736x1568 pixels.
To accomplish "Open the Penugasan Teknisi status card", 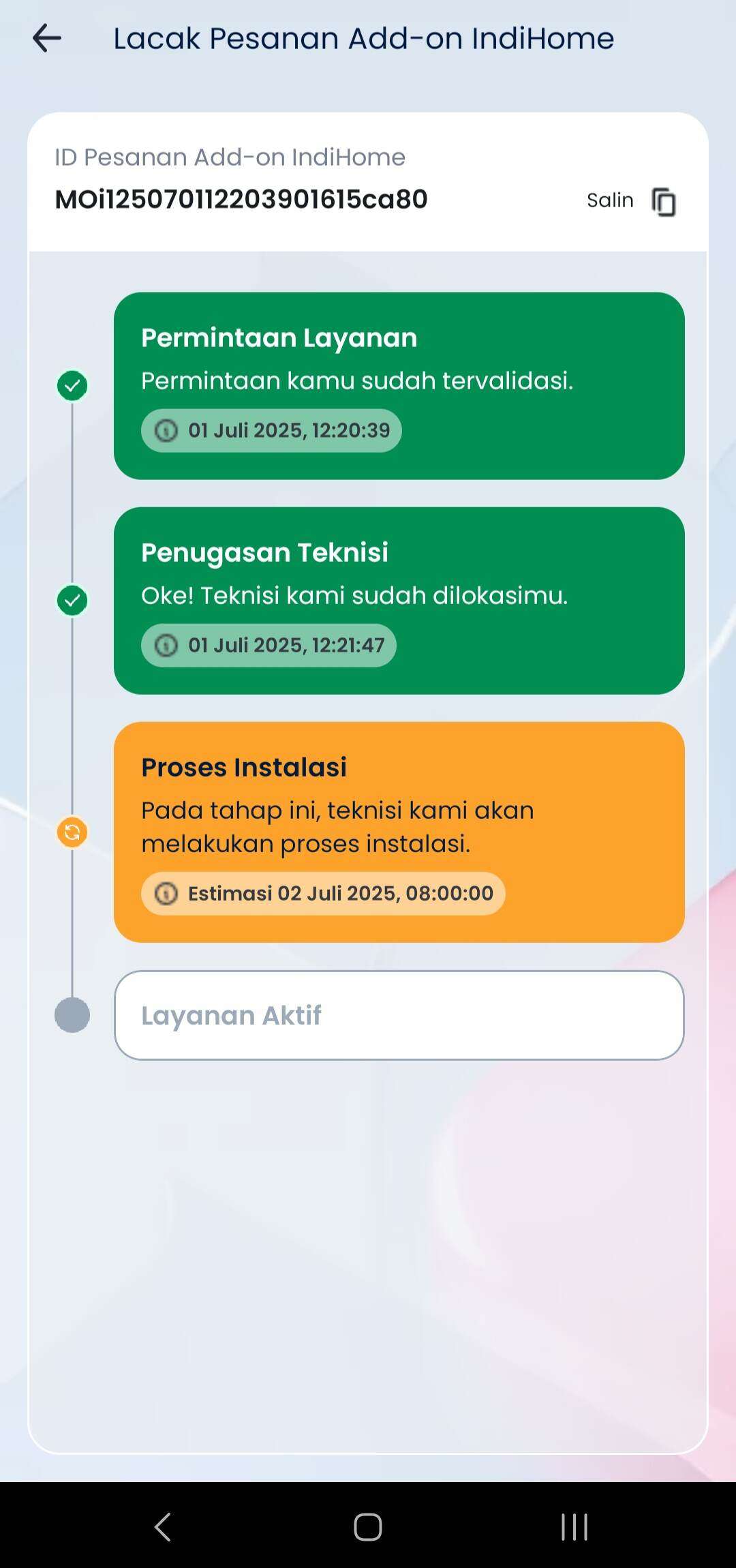I will point(399,601).
